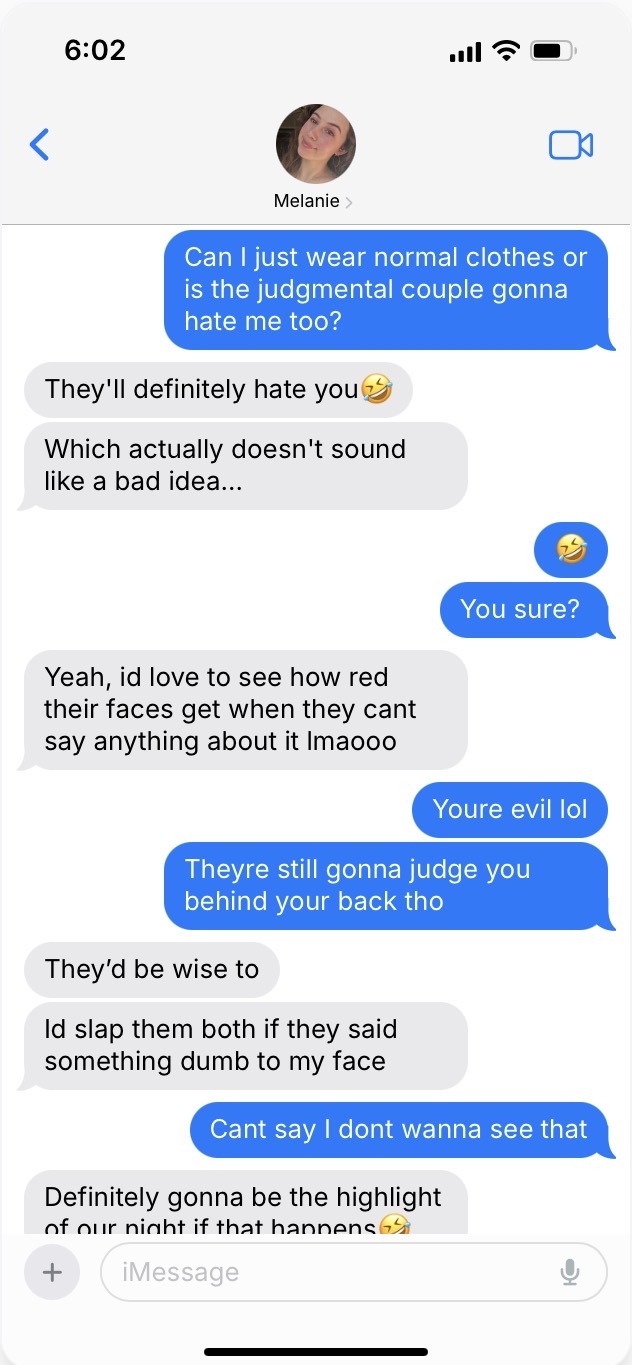Focus the iMessage text field
Screen dimensions: 632x1365
(x=354, y=1272)
